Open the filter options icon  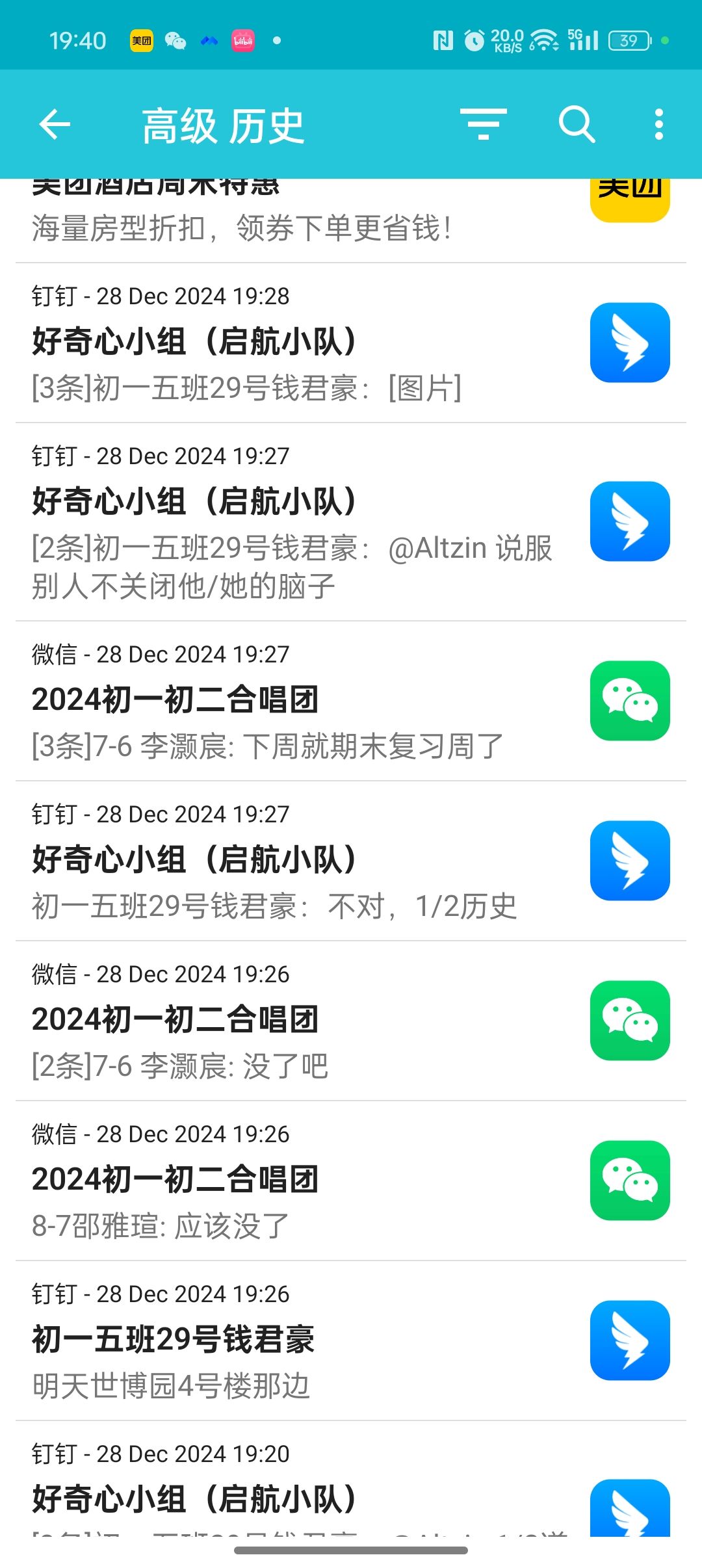point(483,124)
